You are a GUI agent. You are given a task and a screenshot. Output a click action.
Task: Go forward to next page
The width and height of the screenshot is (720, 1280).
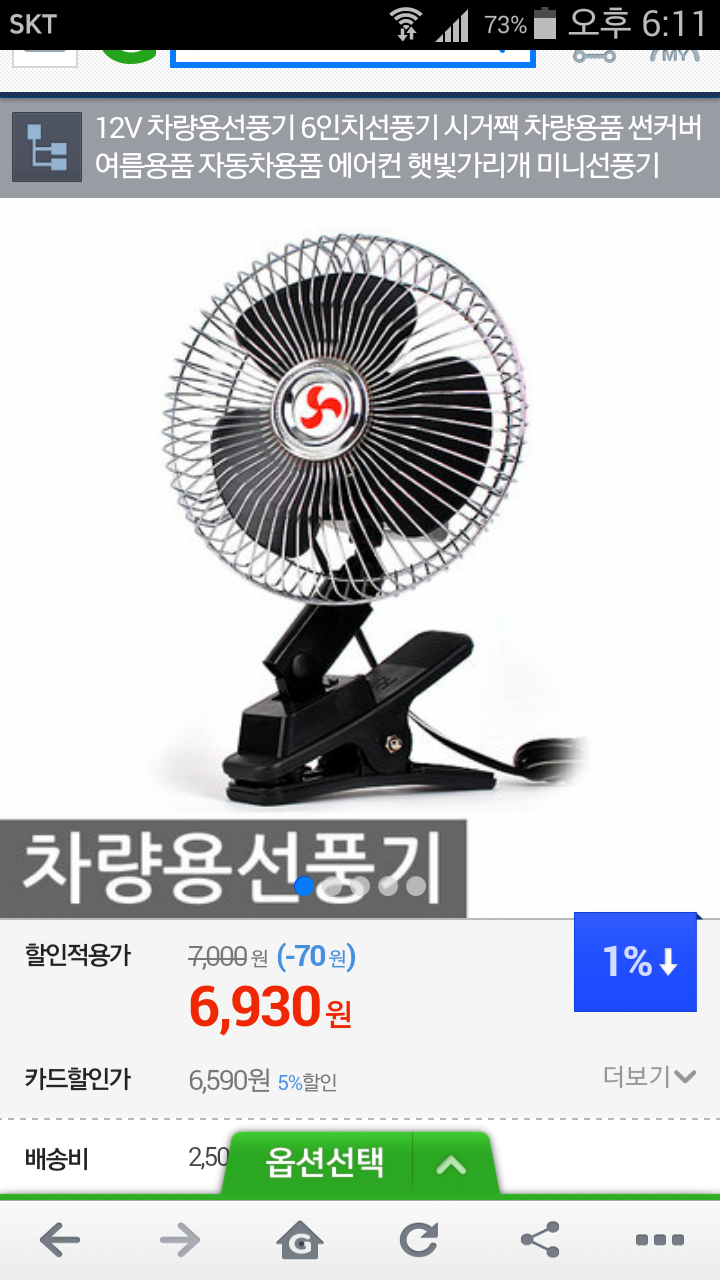point(180,1241)
